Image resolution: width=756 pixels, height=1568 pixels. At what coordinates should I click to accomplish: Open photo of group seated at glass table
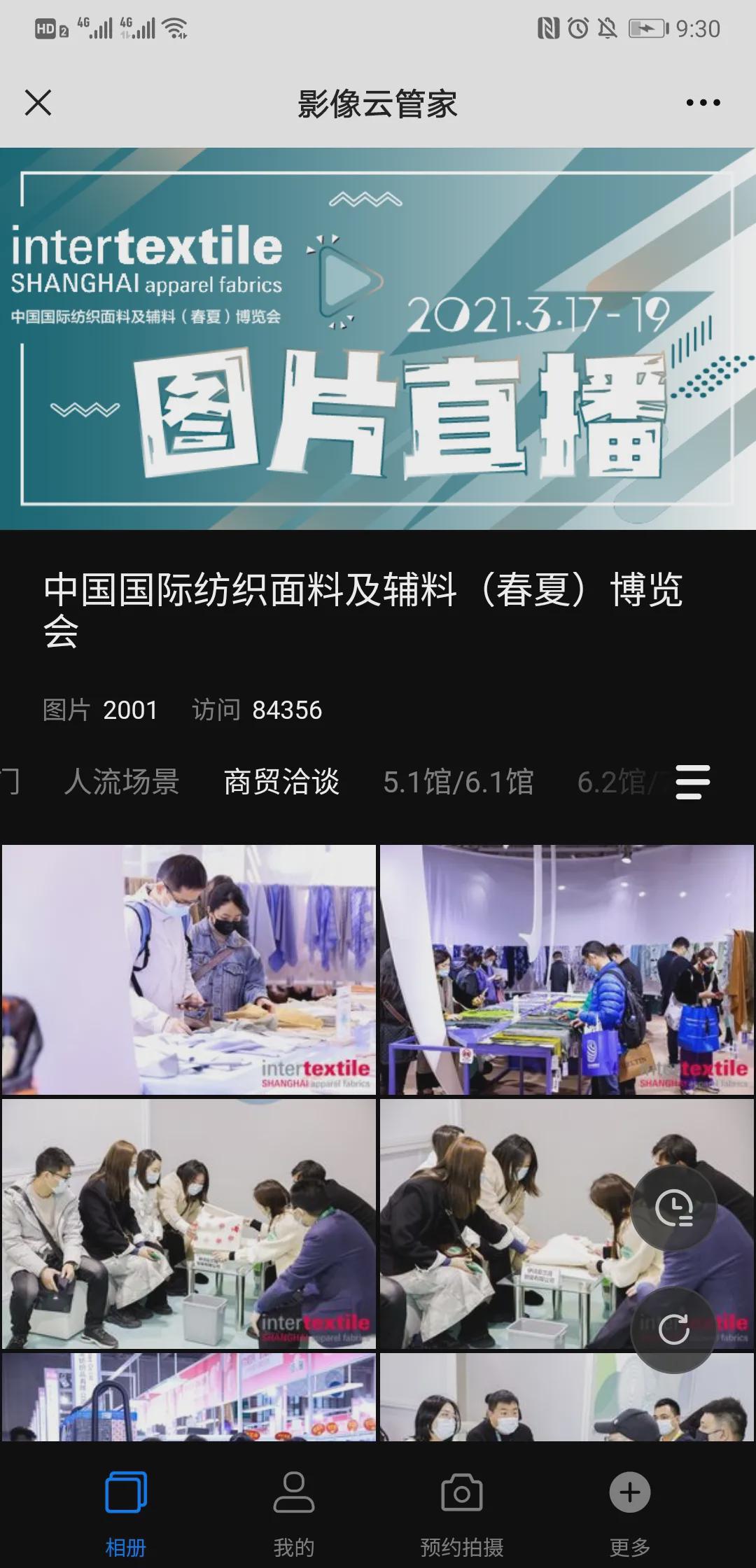(x=189, y=1224)
